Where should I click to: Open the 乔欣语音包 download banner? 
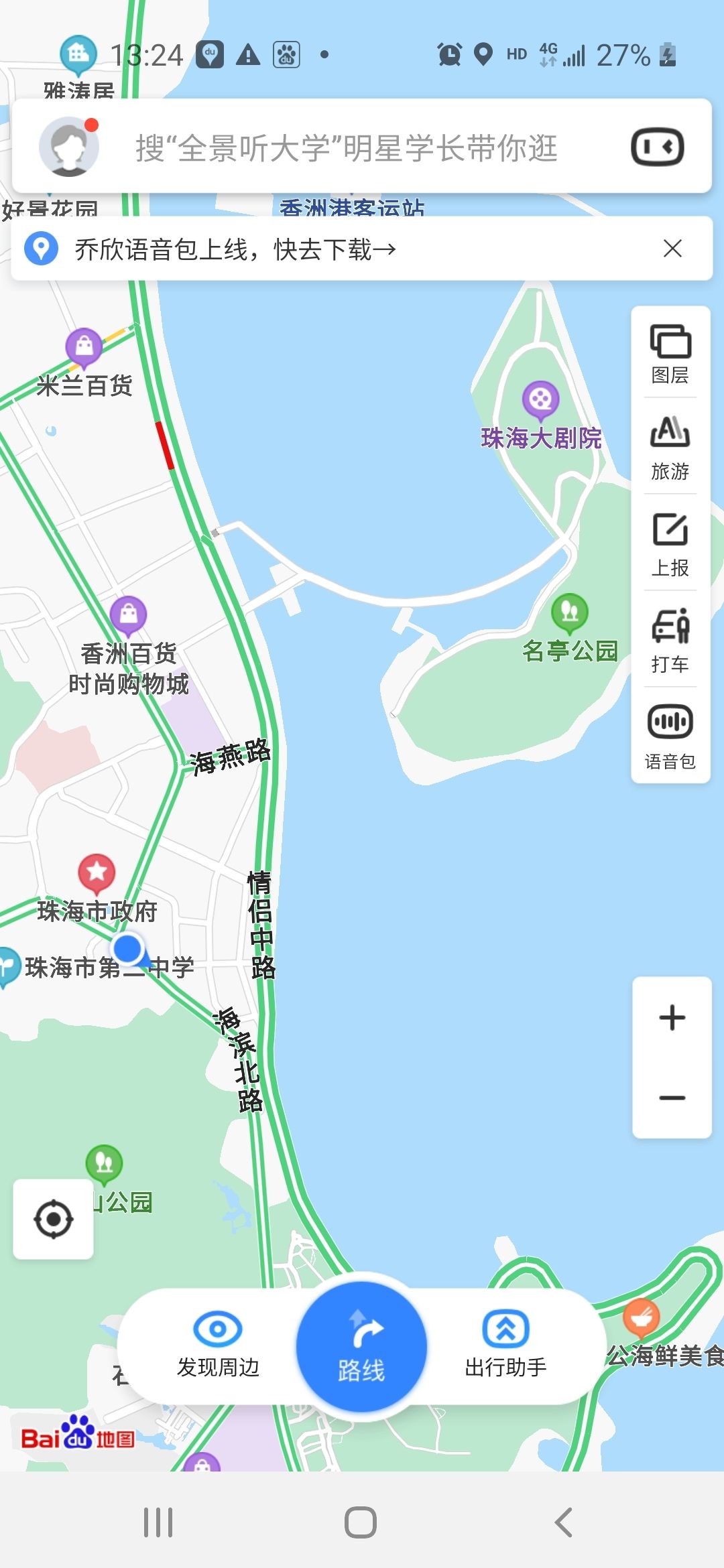tap(235, 249)
